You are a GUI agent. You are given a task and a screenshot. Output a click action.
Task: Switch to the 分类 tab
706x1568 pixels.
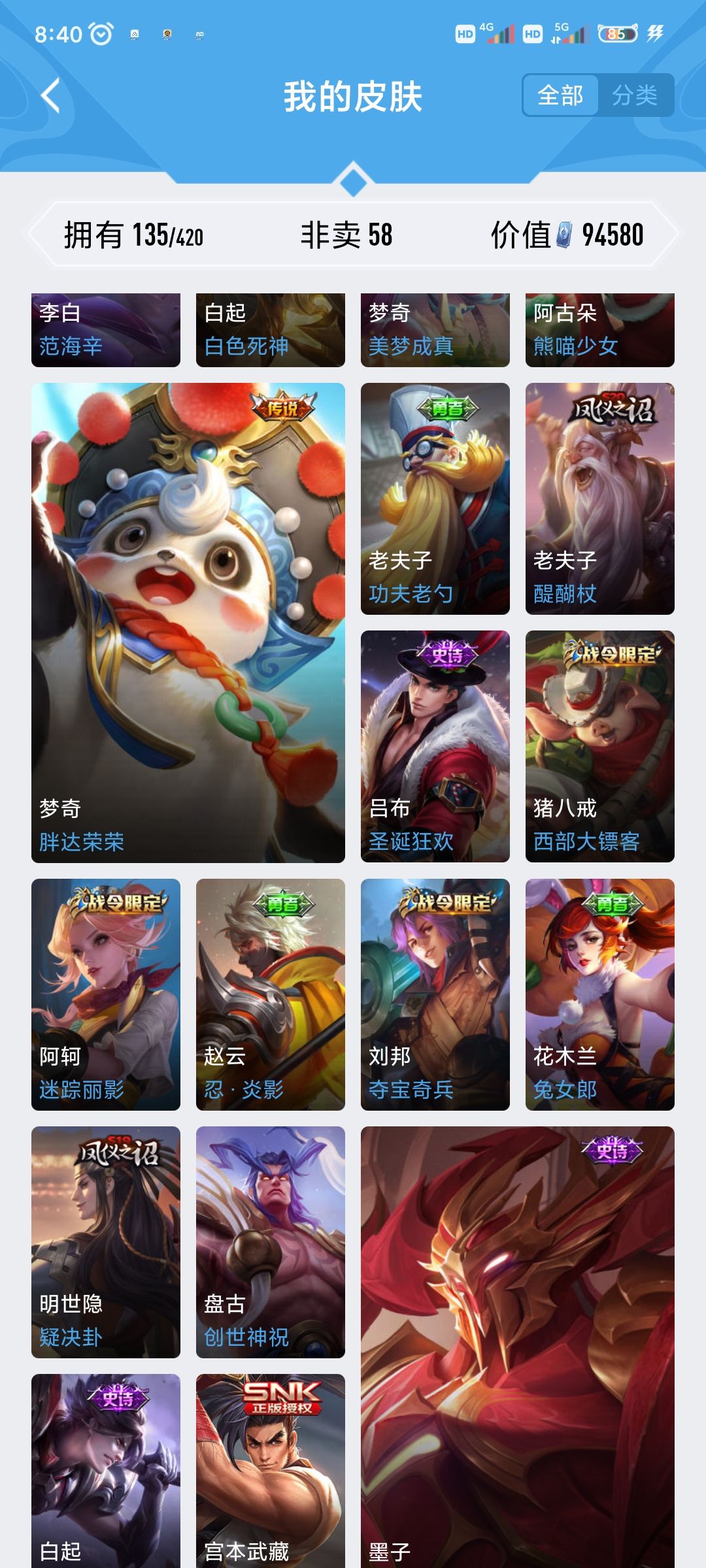[x=635, y=95]
